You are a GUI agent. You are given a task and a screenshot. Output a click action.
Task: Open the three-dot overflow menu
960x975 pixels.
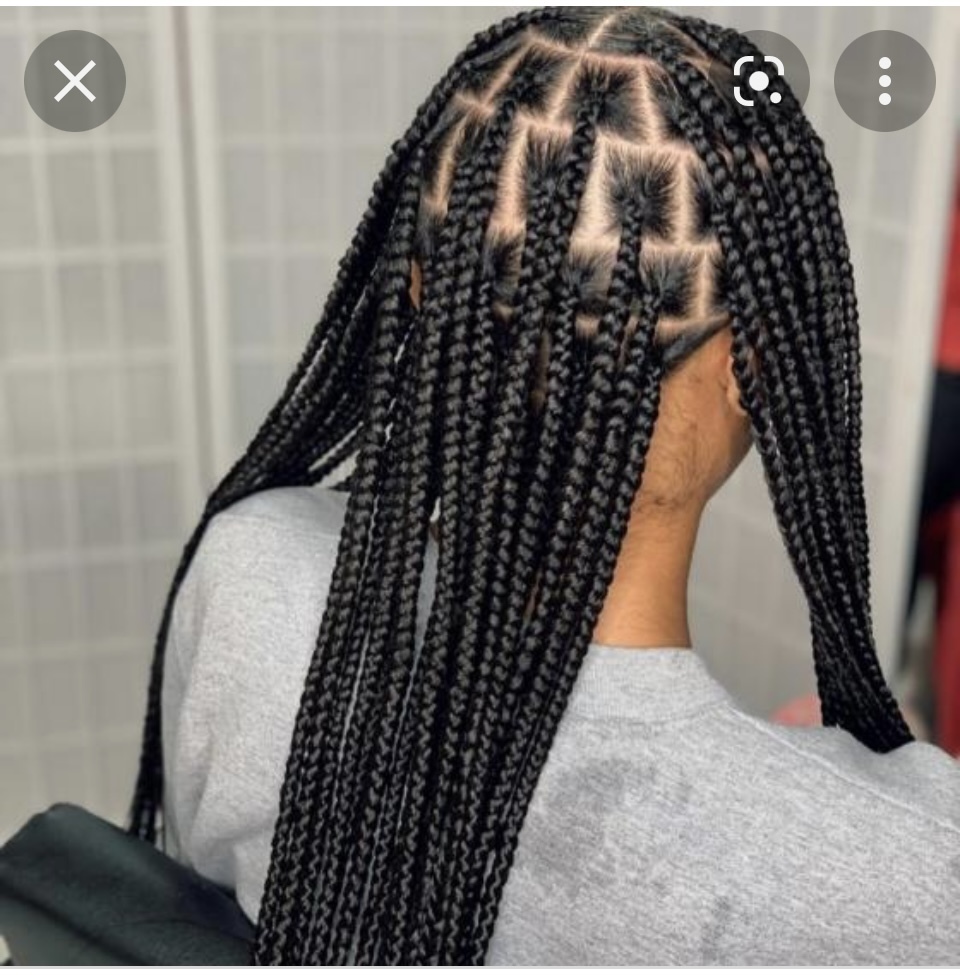coord(884,81)
